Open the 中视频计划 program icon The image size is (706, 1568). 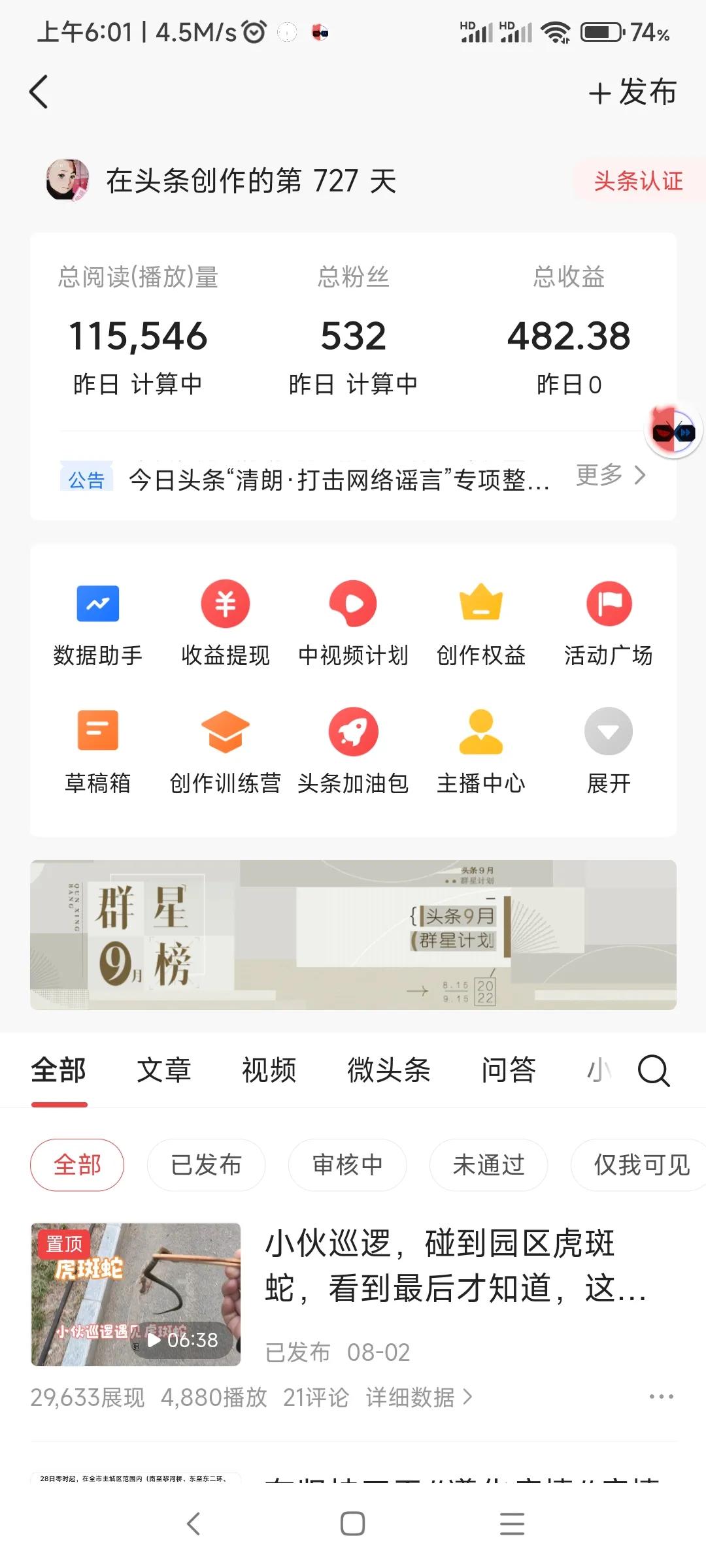353,621
